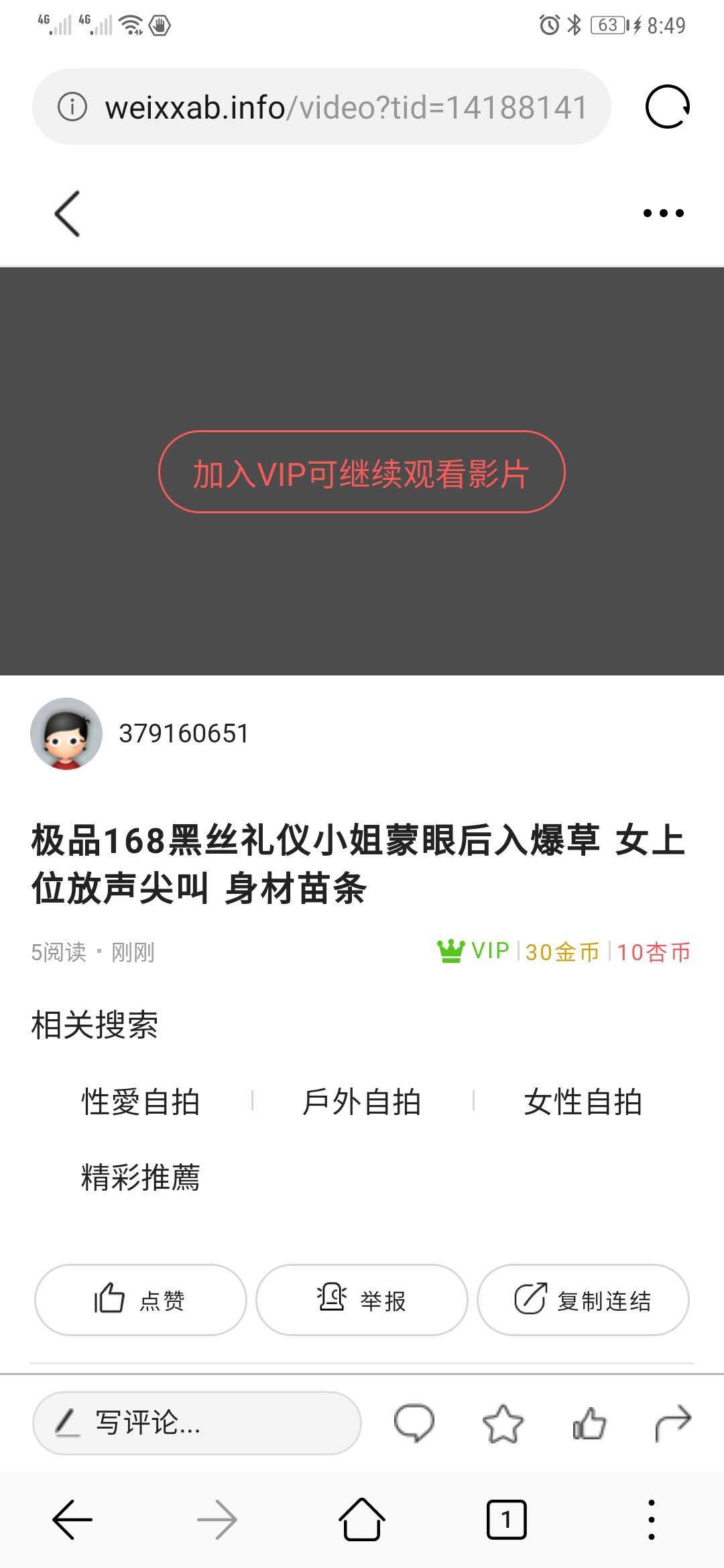Tap the 写评论 comment field
This screenshot has height=1568, width=724.
[x=196, y=1423]
